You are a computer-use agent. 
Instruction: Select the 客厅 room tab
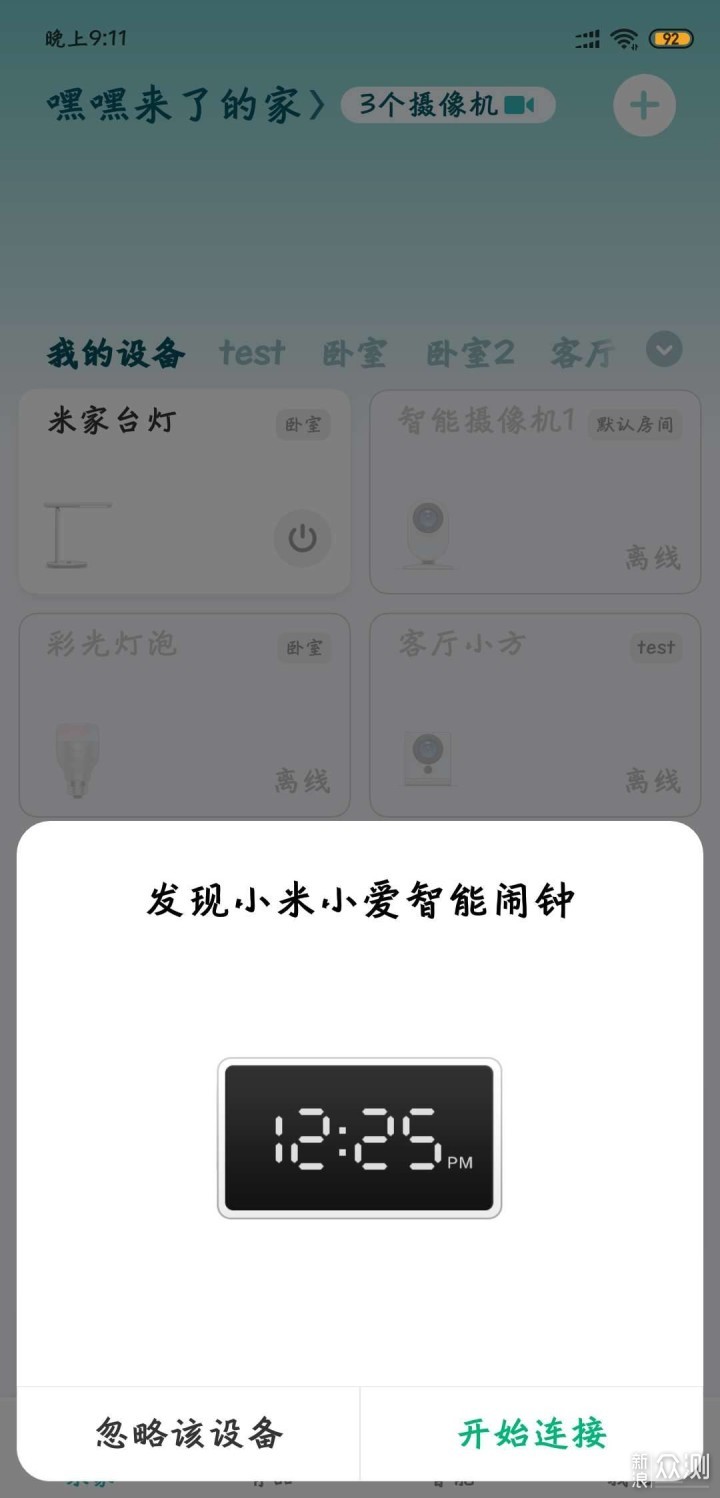[580, 352]
